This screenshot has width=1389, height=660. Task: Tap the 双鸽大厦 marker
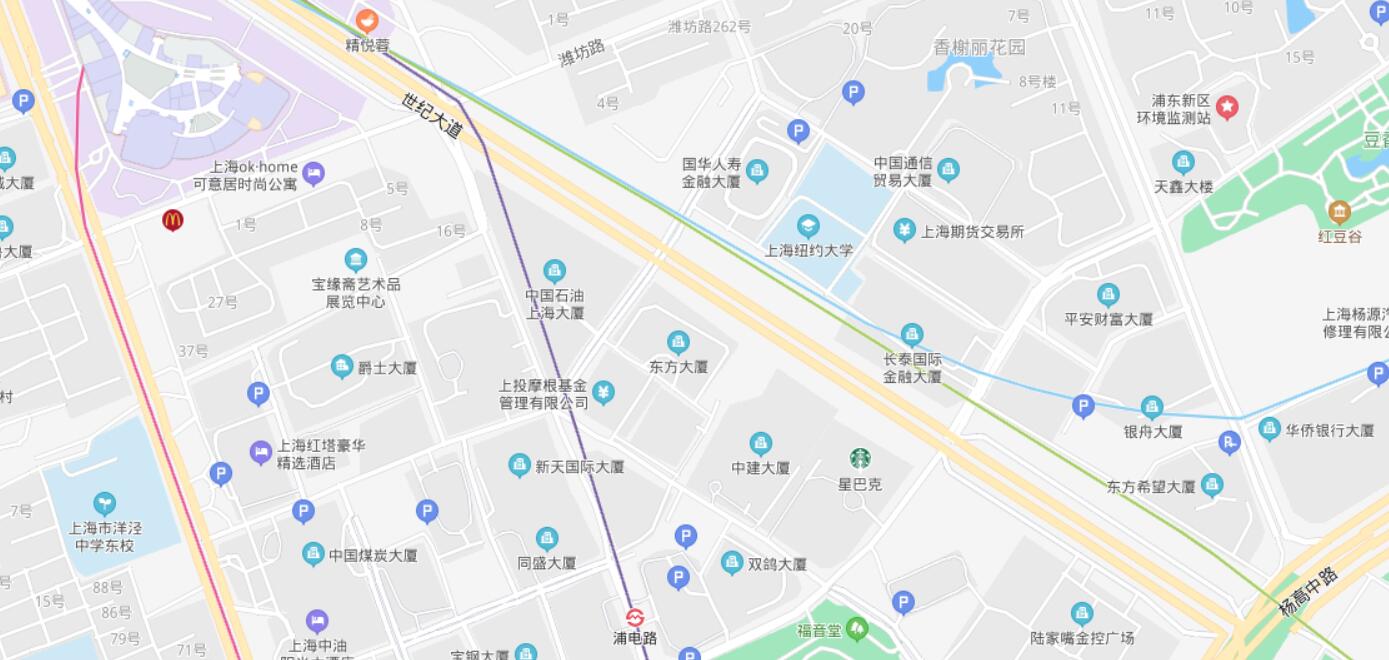point(732,563)
